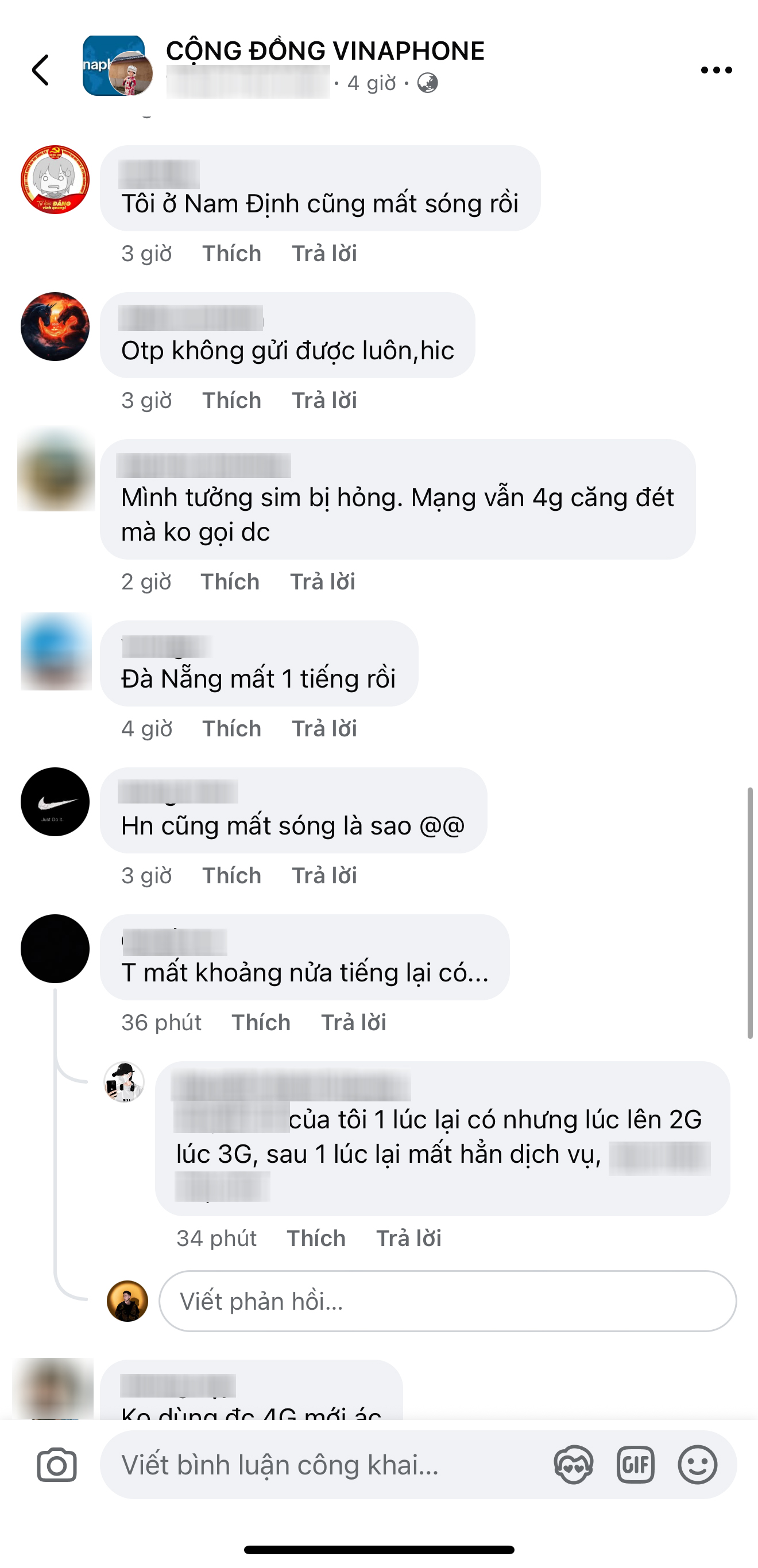The width and height of the screenshot is (758, 1568).
Task: Like the 'Otp không gửi được' comment
Action: 231,401
